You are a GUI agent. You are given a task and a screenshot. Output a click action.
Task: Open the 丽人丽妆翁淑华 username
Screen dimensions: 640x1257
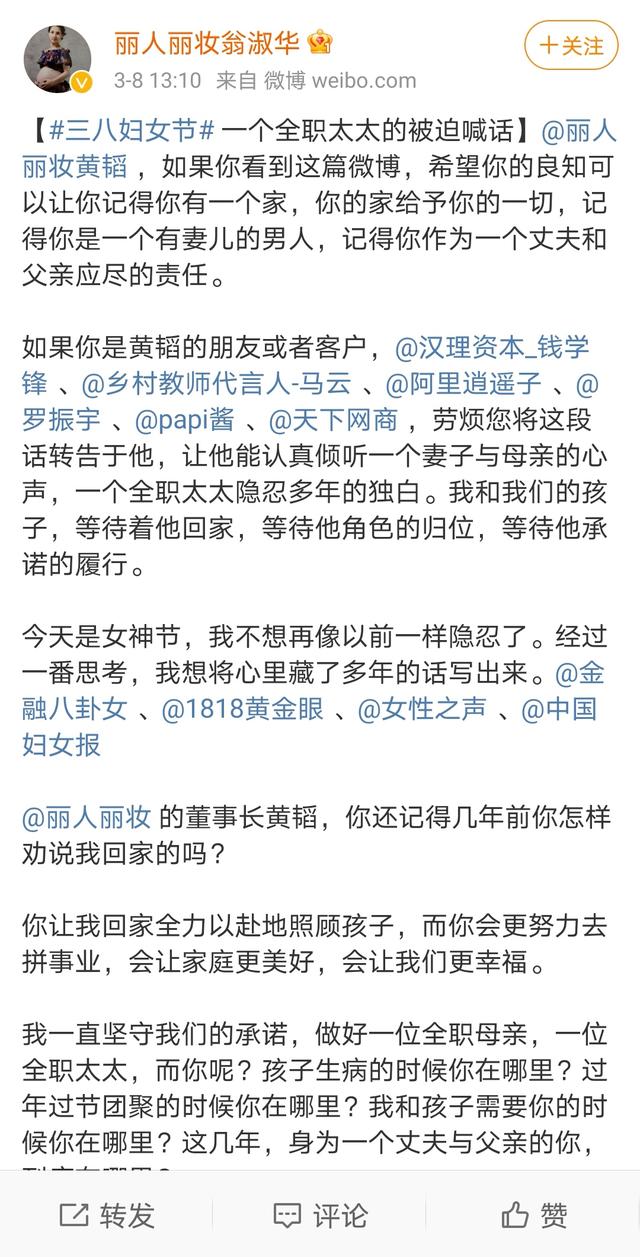(208, 42)
